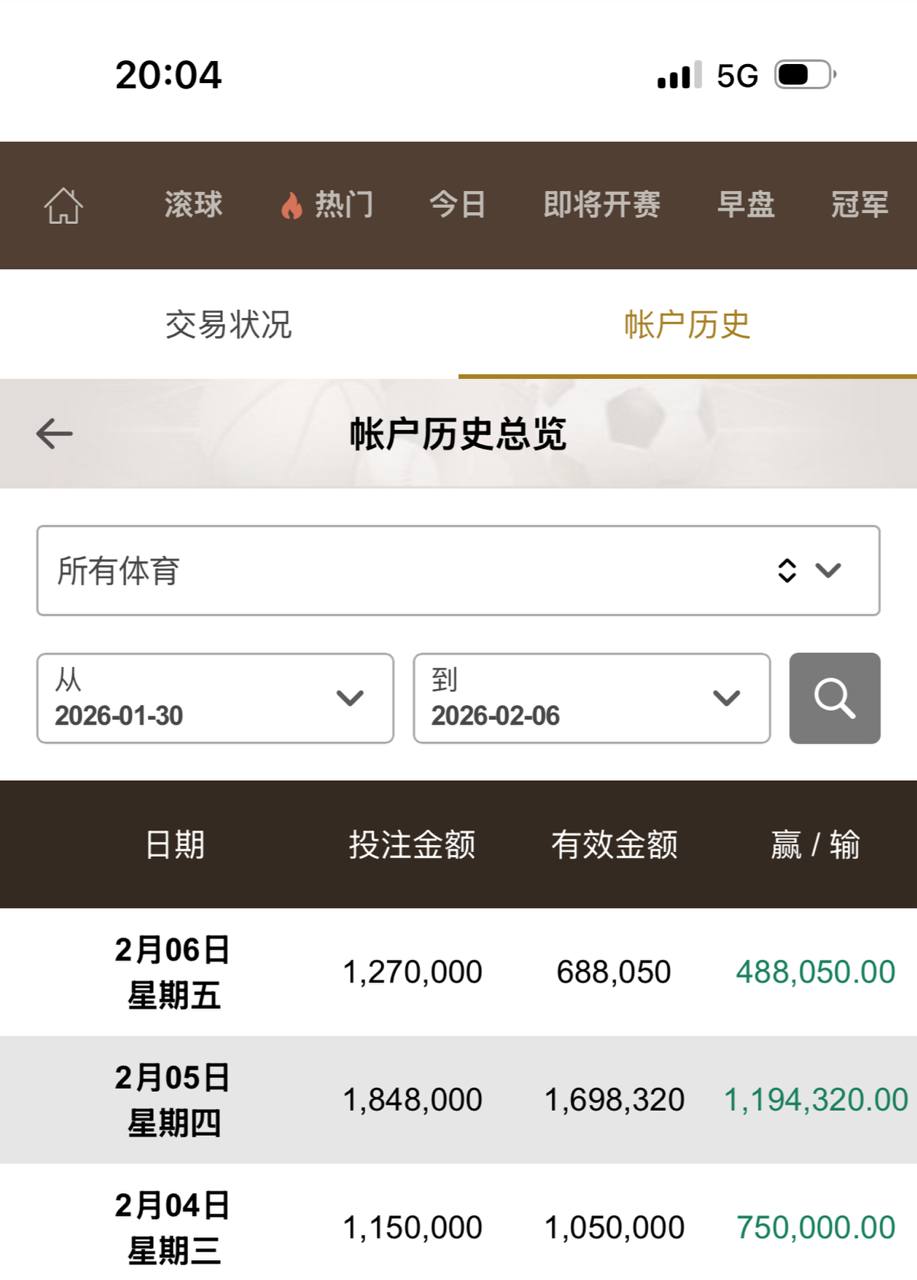Image resolution: width=917 pixels, height=1280 pixels.
Task: Open 即将开赛 matches
Action: pos(601,205)
